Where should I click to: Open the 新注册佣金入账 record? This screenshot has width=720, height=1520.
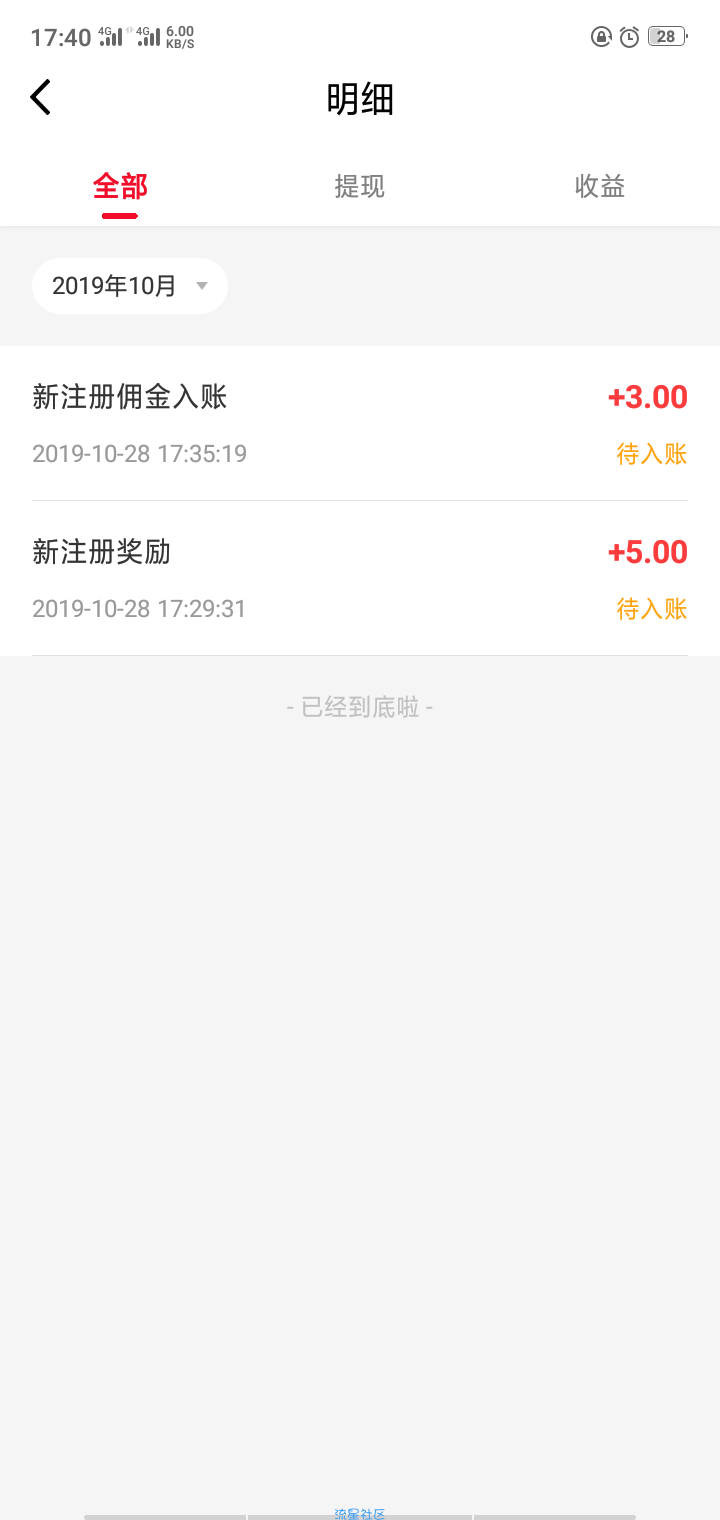360,424
